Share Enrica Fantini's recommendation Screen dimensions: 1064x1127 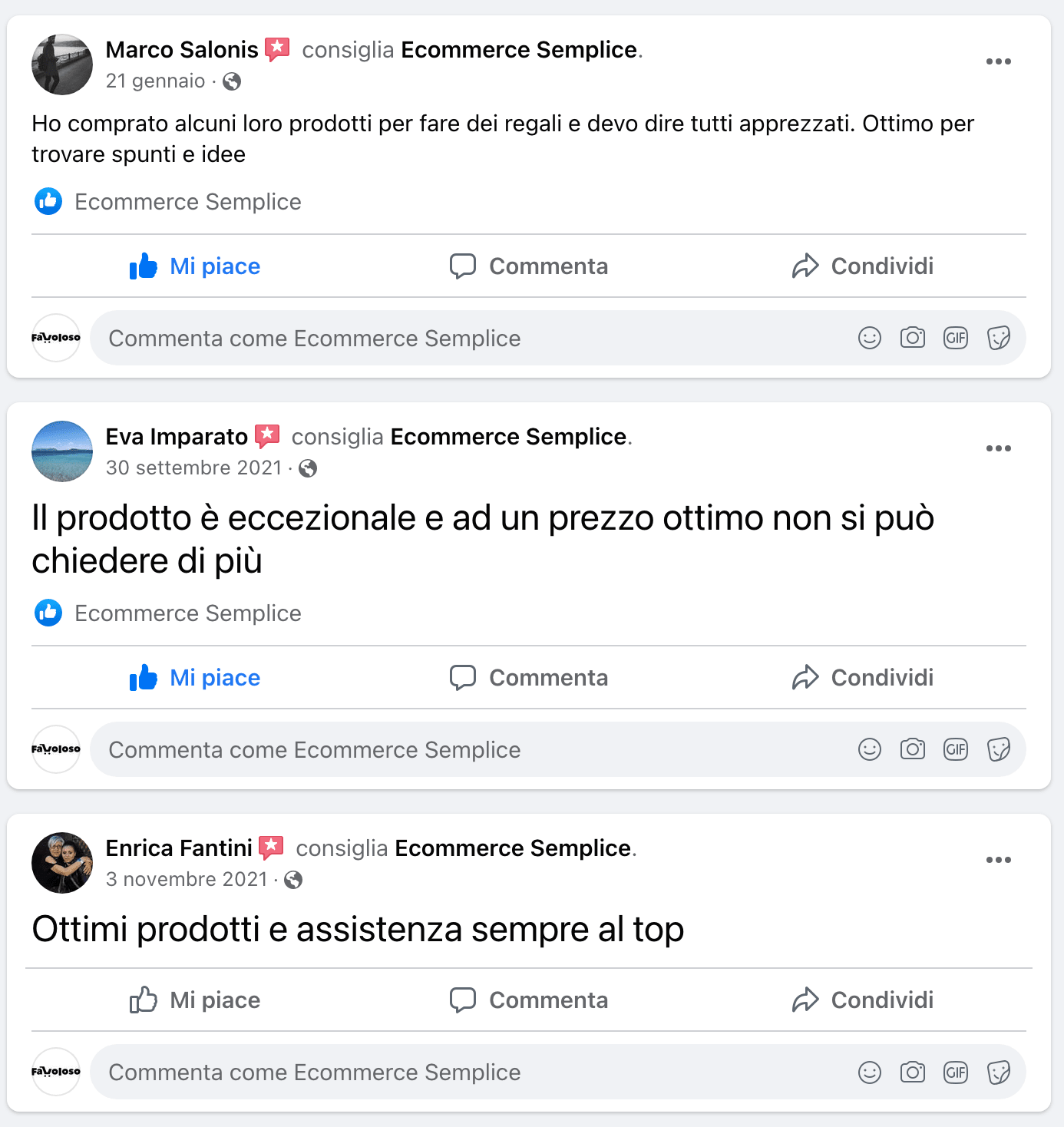[863, 1000]
